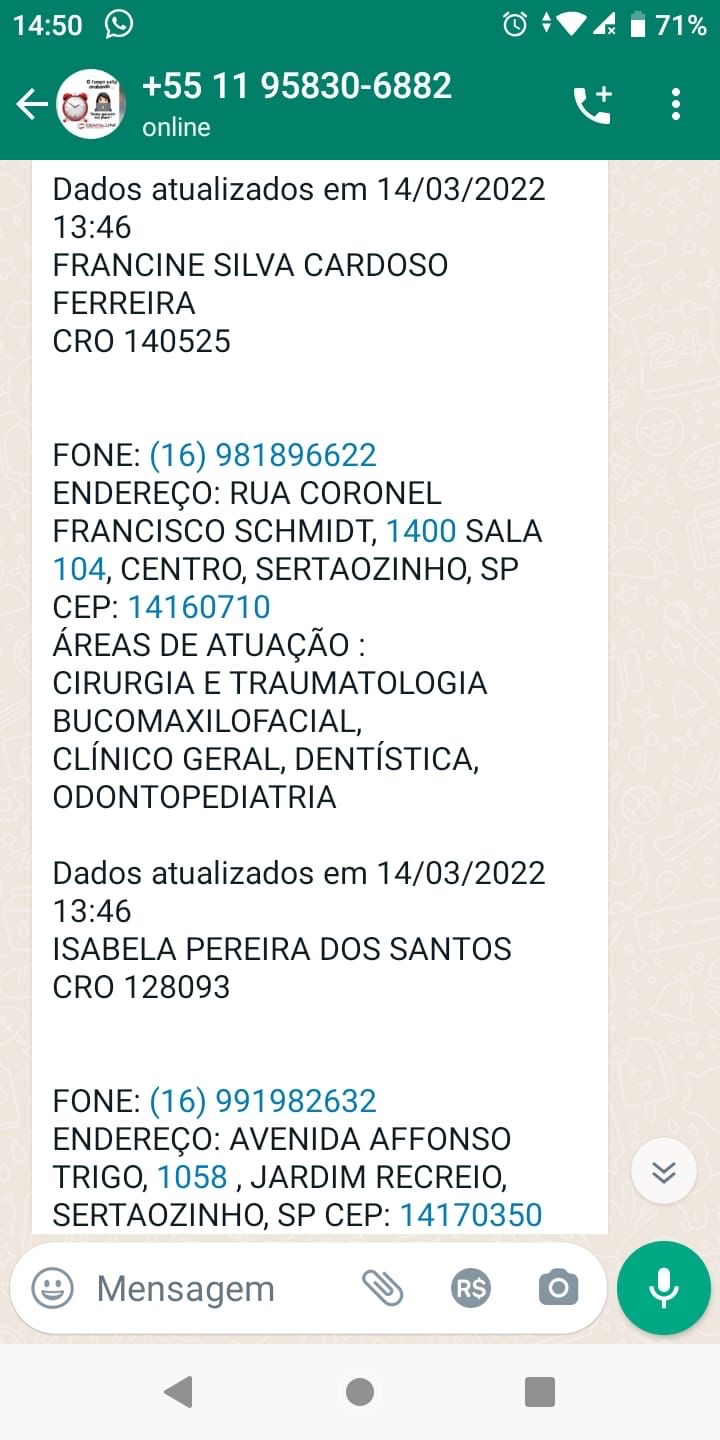Call phone number (16) 981896622
Image resolution: width=720 pixels, height=1440 pixels.
click(263, 456)
